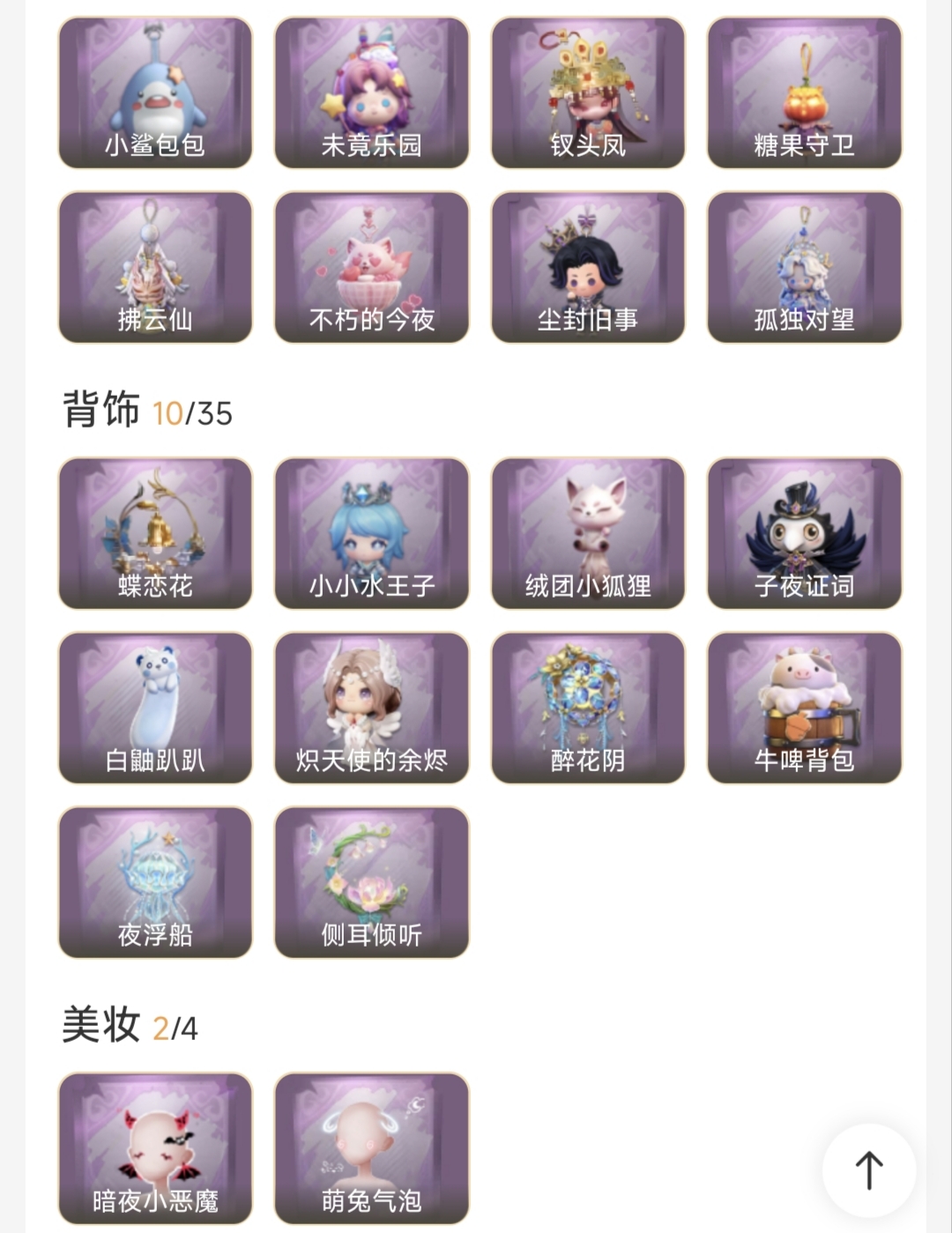Screen dimensions: 952x1233
Task: Open the 拂云仙 item card
Action: click(x=155, y=267)
